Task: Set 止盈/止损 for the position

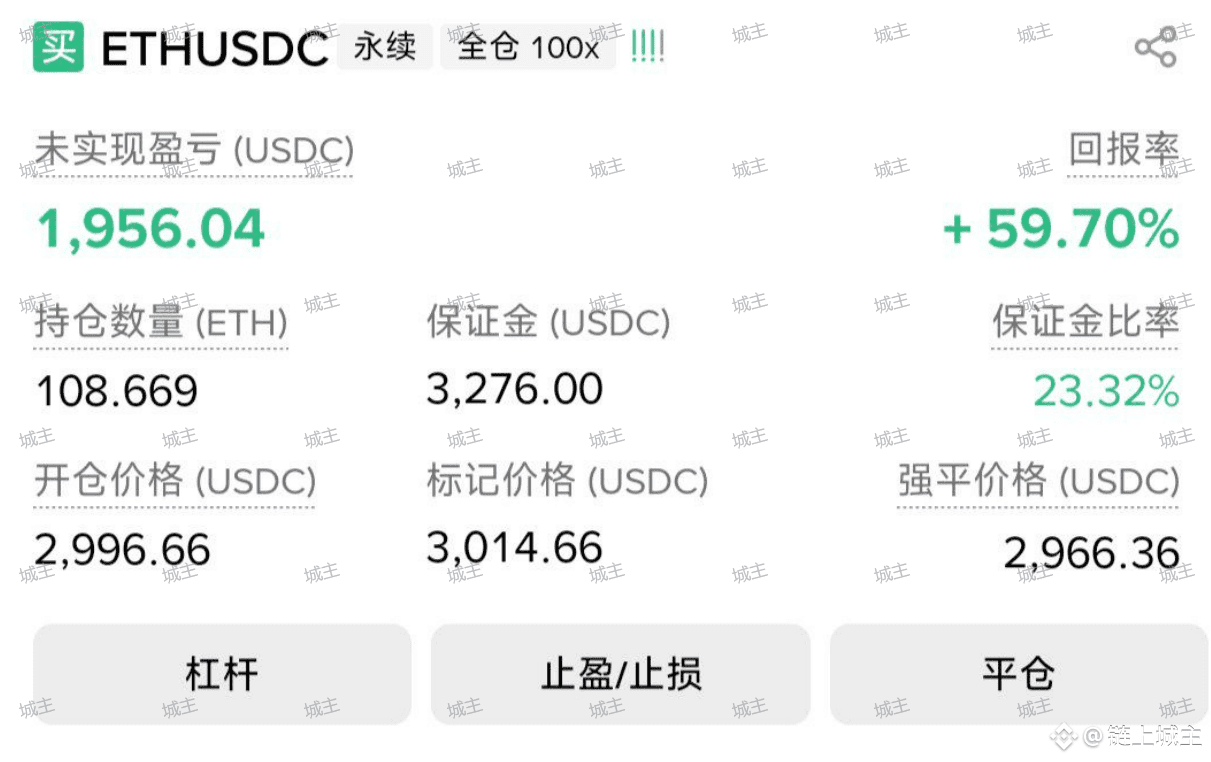Action: click(x=620, y=674)
